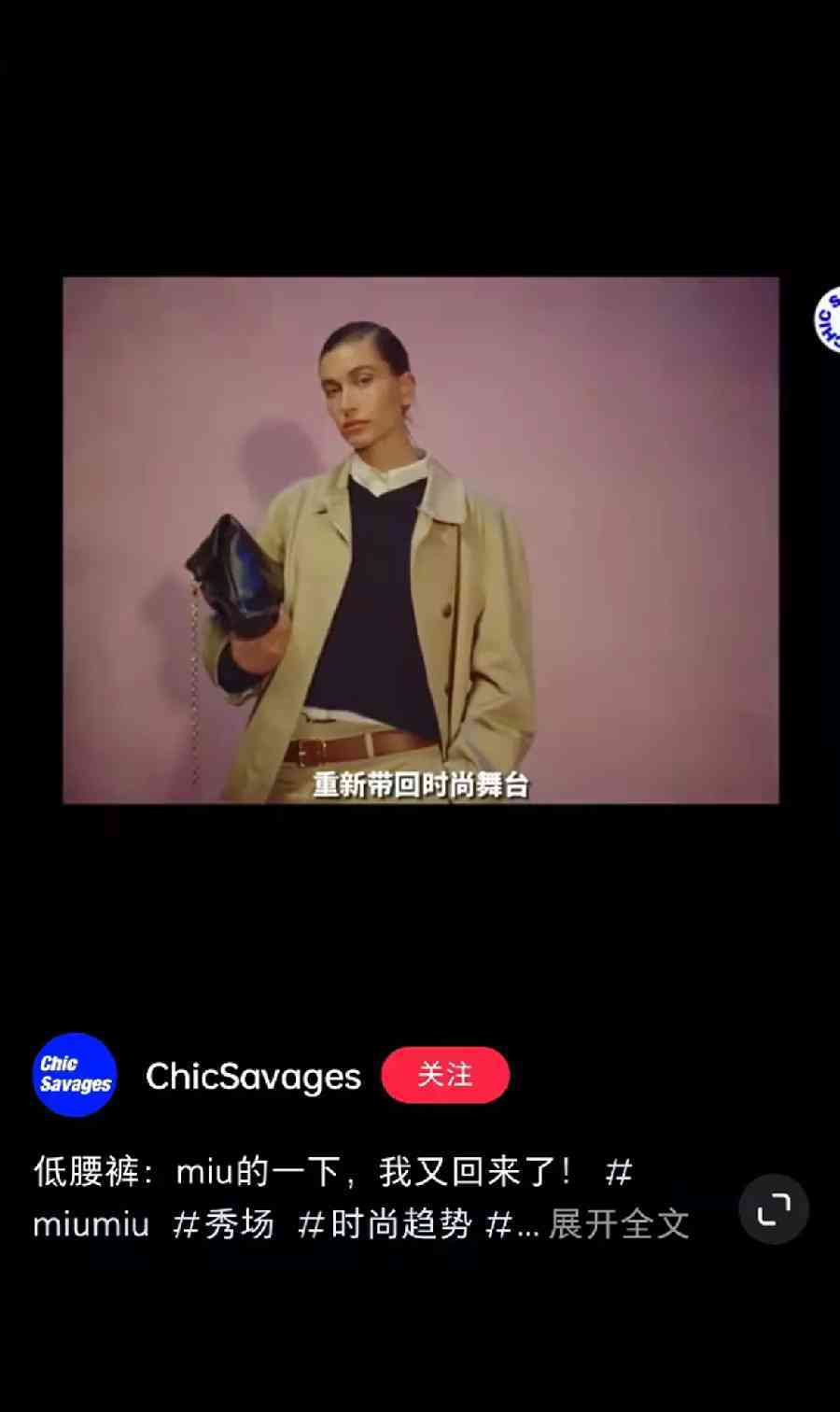Viewport: 840px width, 1412px height.
Task: Open the #时尚趋势 hashtag
Action: 385,1223
